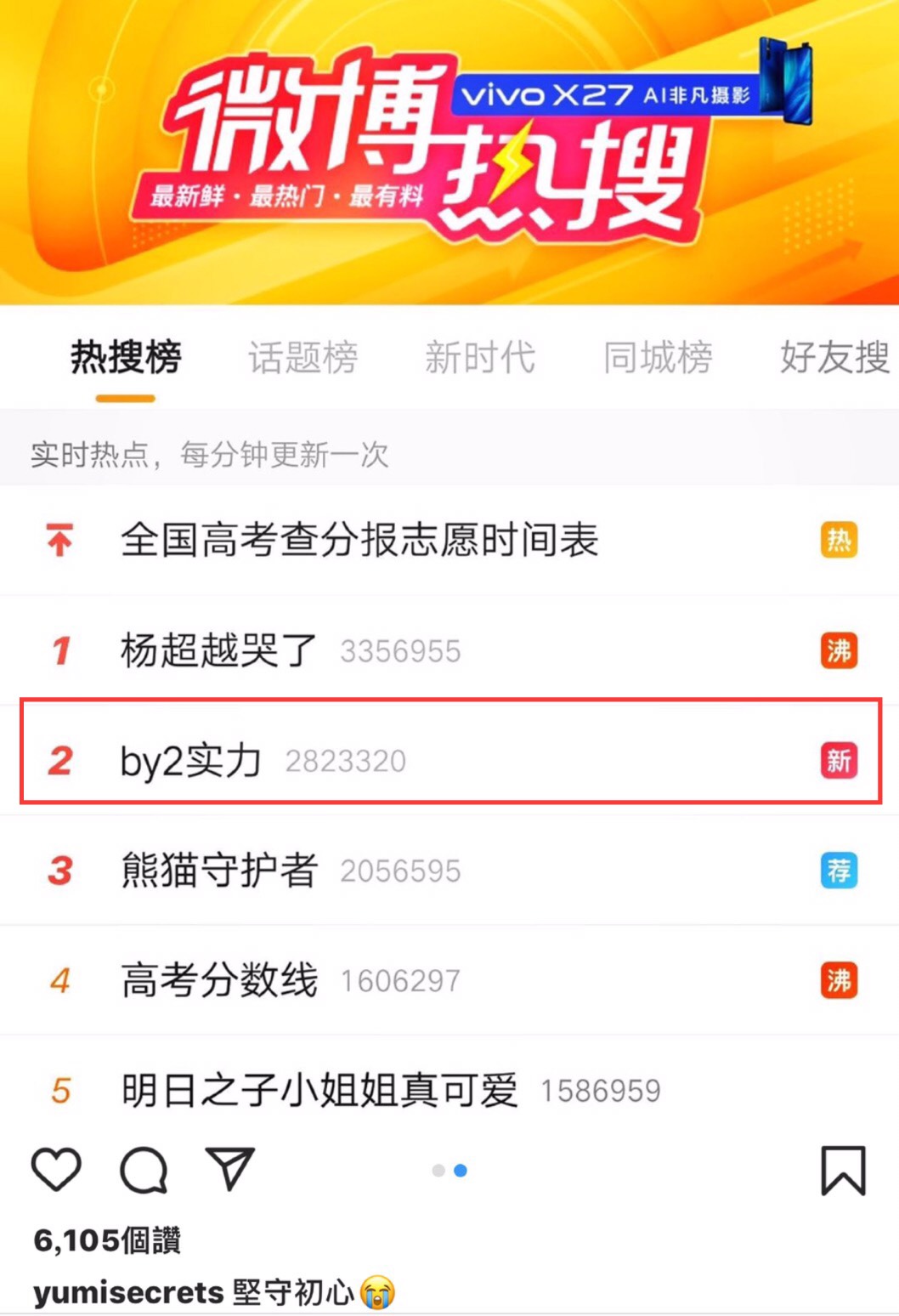Bookmark this post
This screenshot has width=899, height=1316.
[x=842, y=1171]
